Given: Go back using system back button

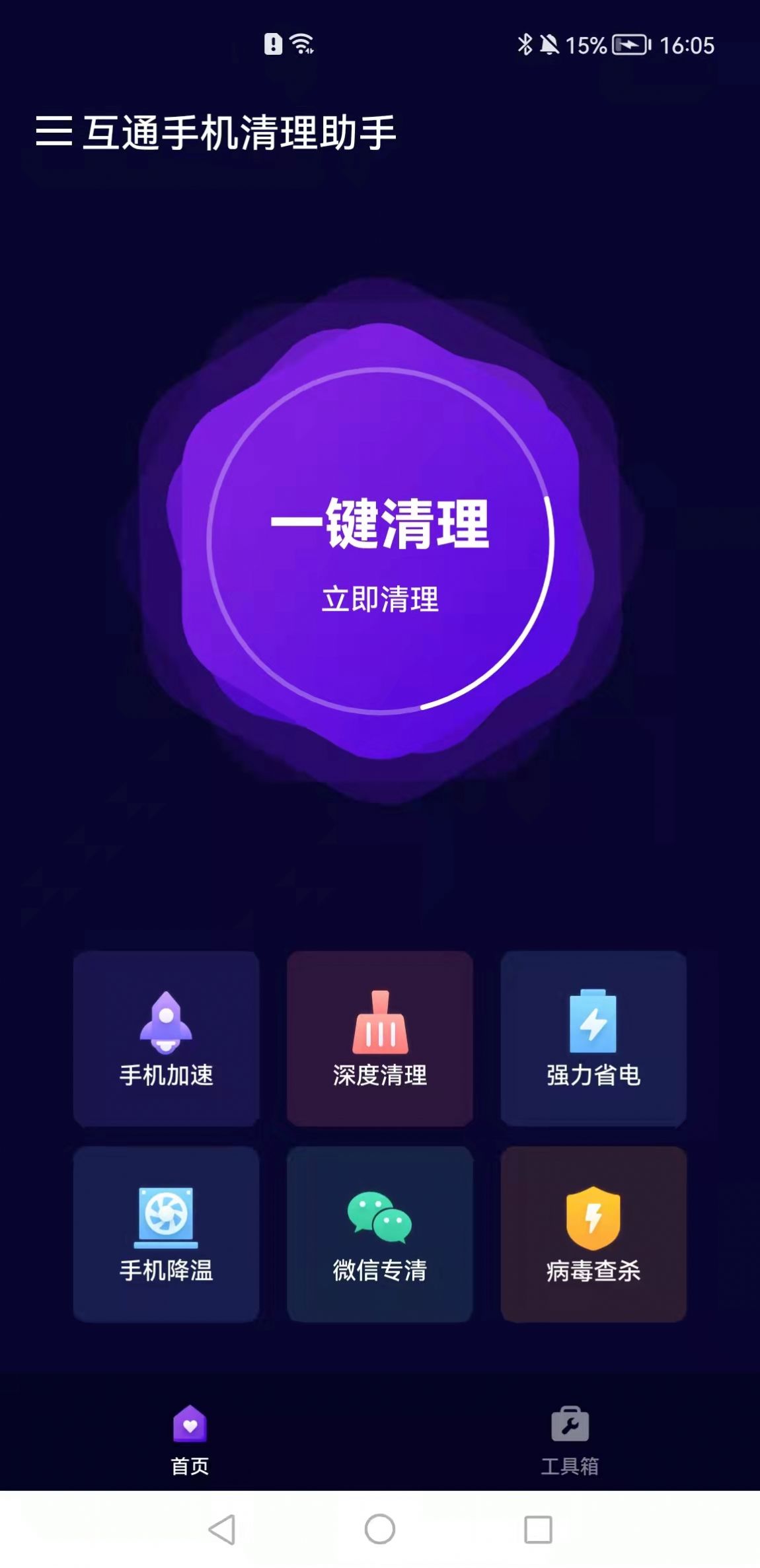Looking at the screenshot, I should pyautogui.click(x=222, y=1529).
